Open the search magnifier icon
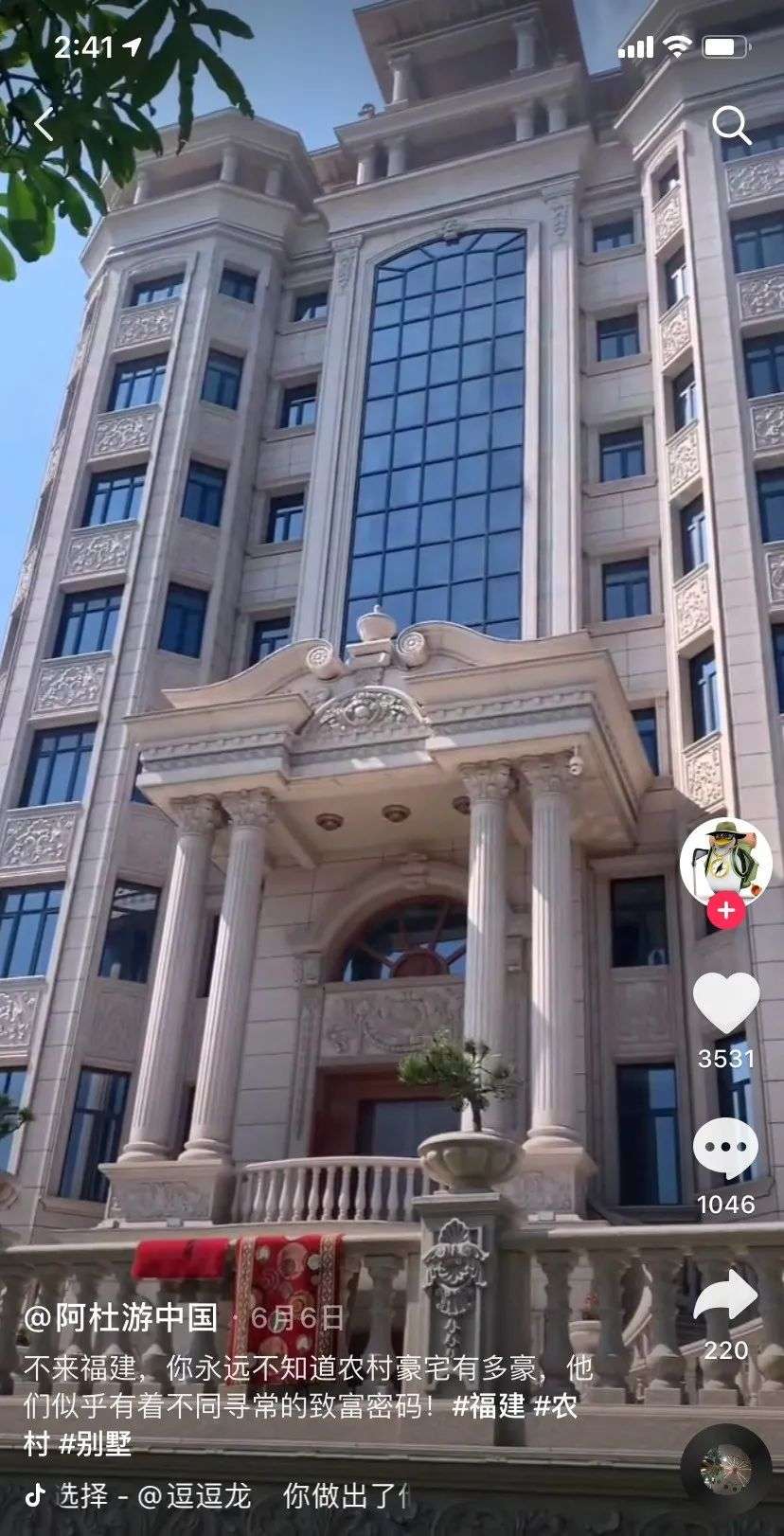The height and width of the screenshot is (1536, 784). tap(730, 125)
